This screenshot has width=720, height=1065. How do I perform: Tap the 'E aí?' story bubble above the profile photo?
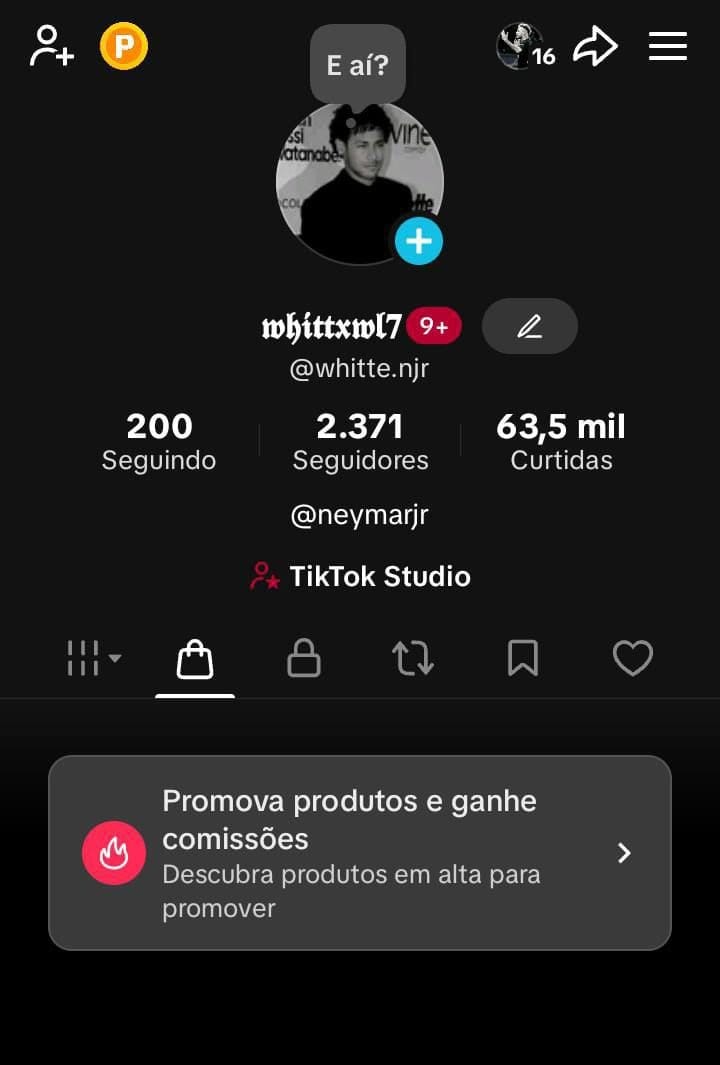(x=357, y=64)
